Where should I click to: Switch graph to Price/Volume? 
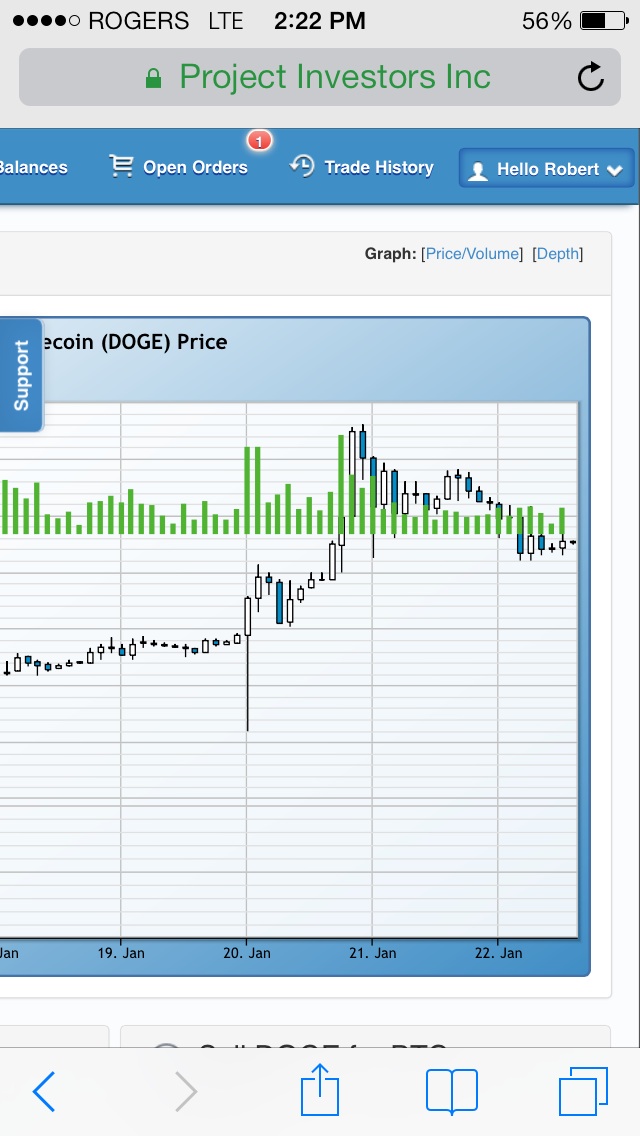point(472,254)
